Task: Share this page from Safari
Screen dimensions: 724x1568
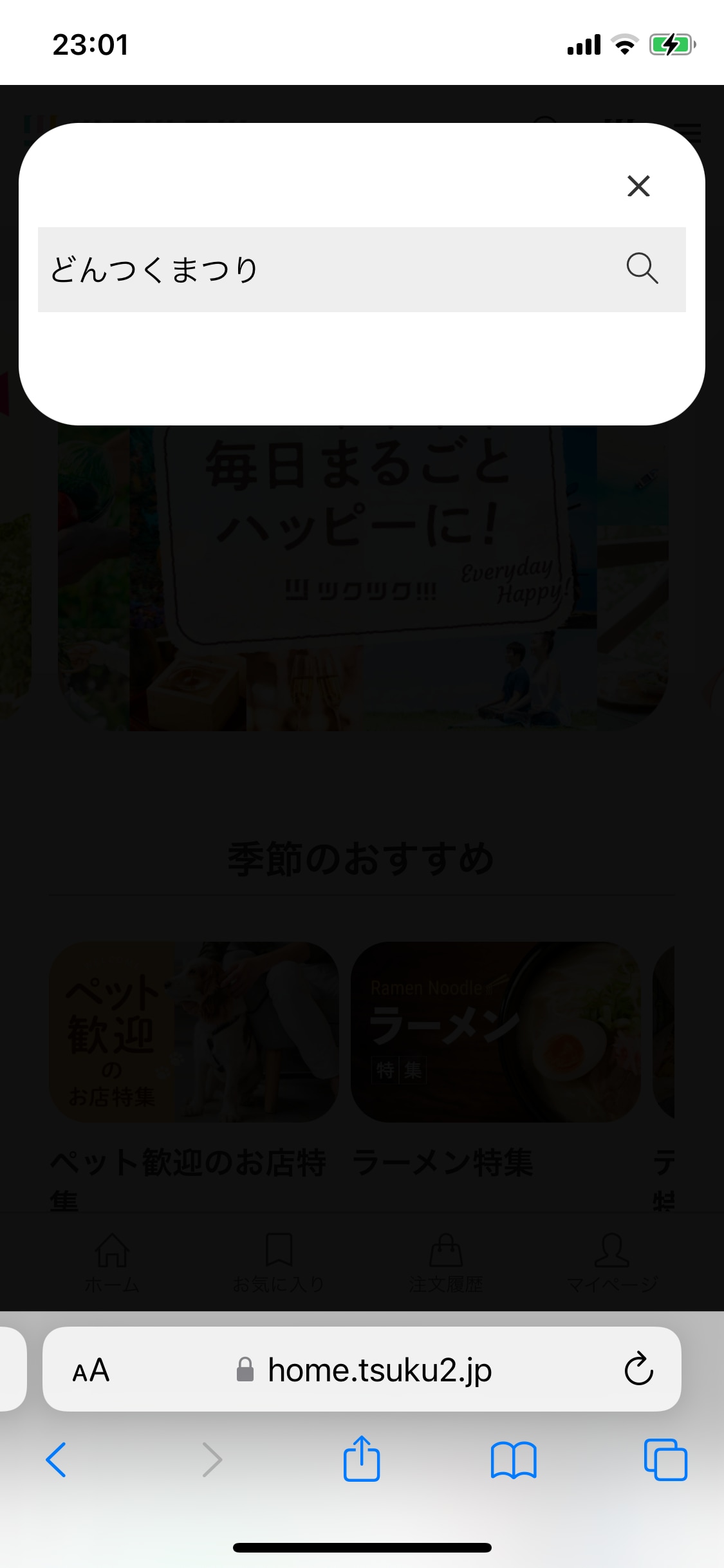Action: pos(362,1459)
